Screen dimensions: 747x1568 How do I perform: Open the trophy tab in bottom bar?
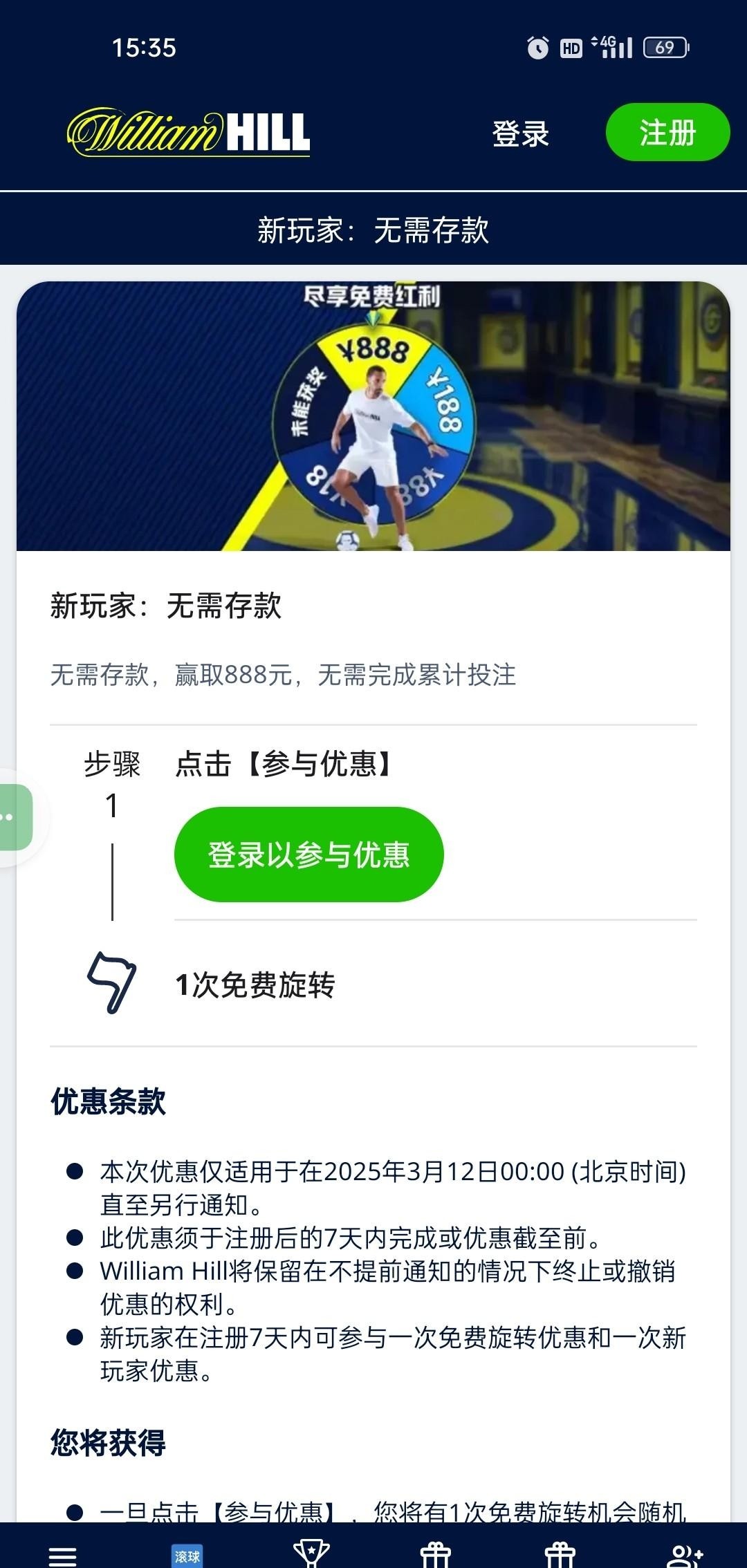(311, 1553)
